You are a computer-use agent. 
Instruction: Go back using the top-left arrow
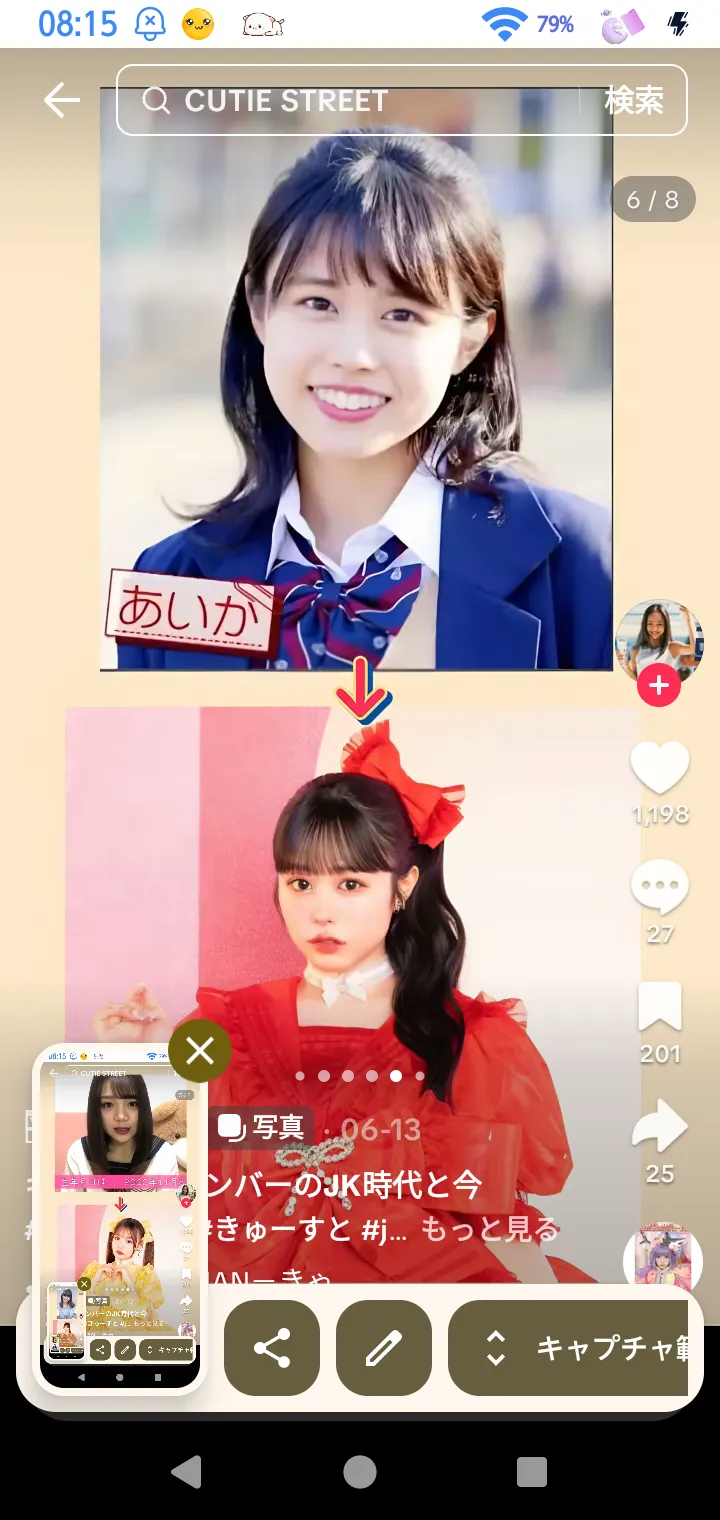[61, 100]
